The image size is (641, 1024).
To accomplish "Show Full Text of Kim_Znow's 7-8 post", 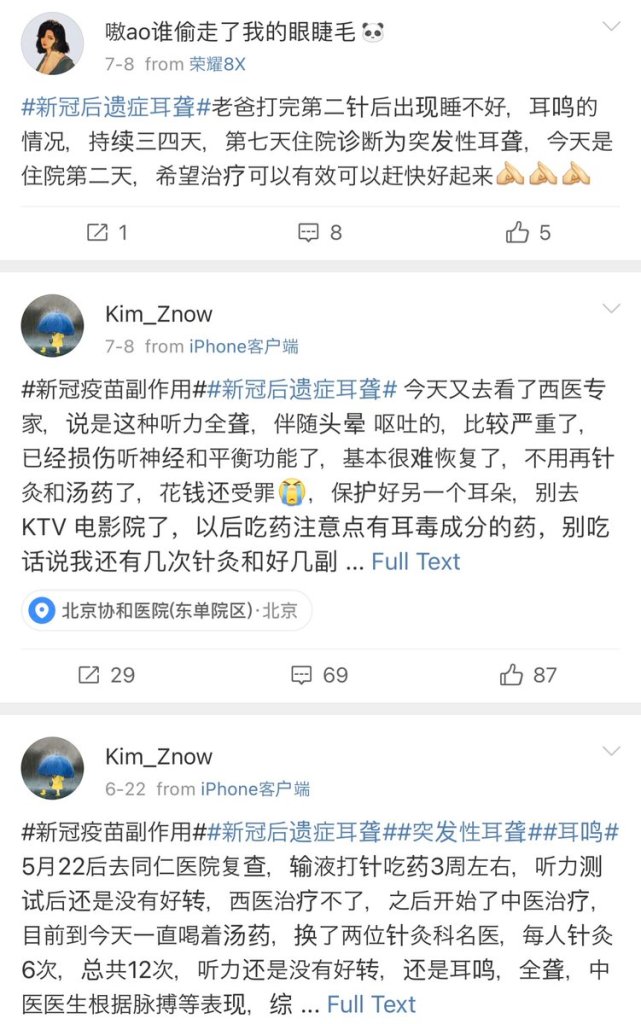I will [416, 561].
